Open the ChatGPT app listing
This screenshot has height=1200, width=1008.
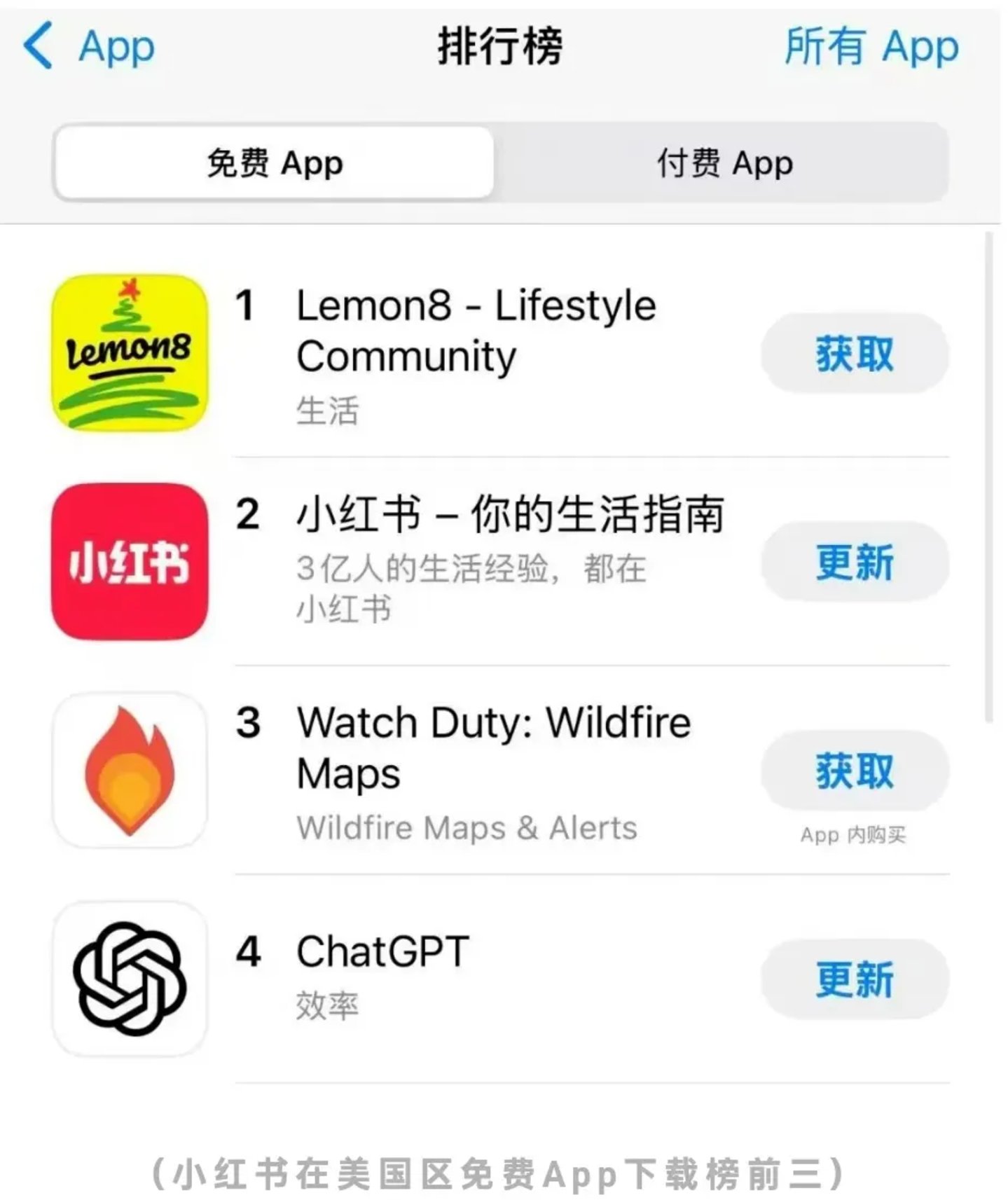coord(382,952)
